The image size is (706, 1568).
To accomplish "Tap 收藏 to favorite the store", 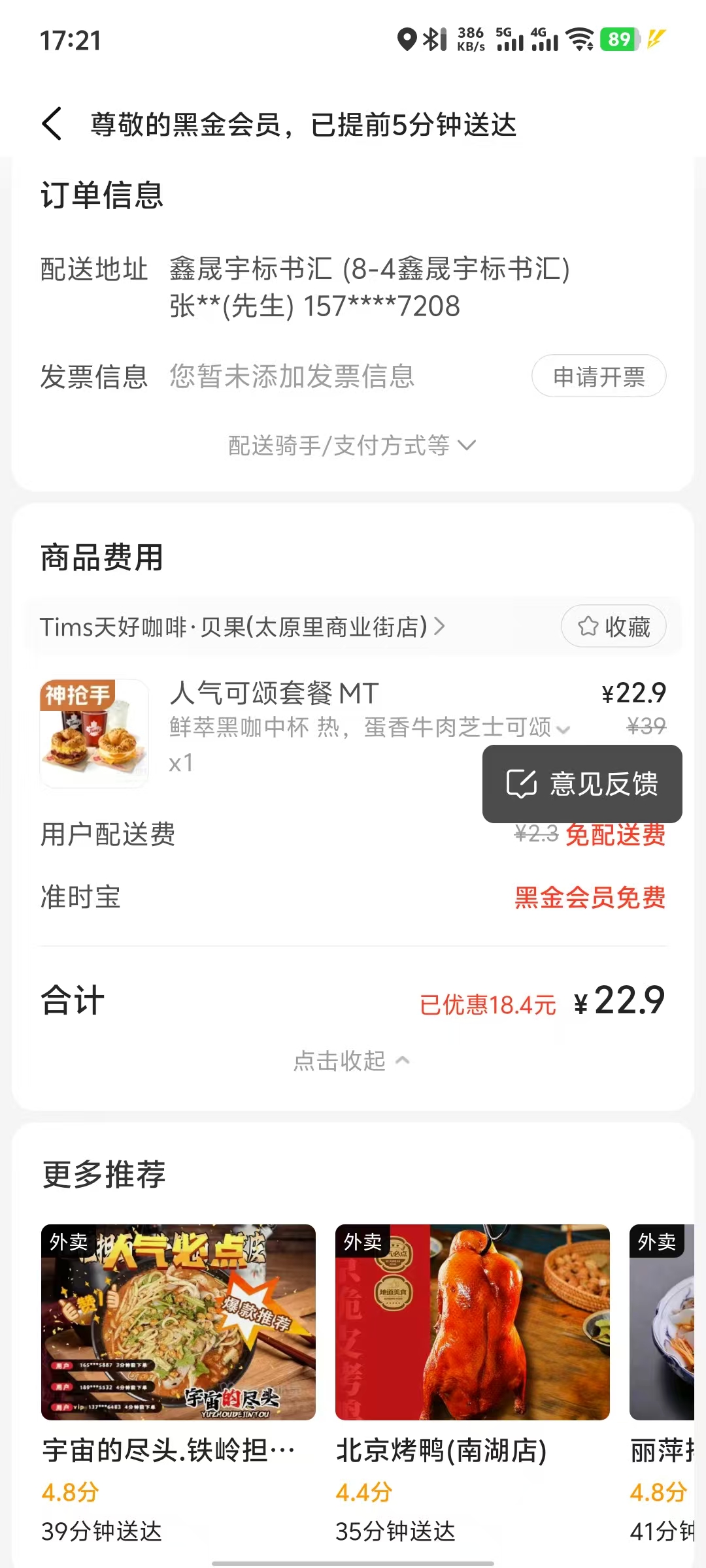I will coord(614,627).
